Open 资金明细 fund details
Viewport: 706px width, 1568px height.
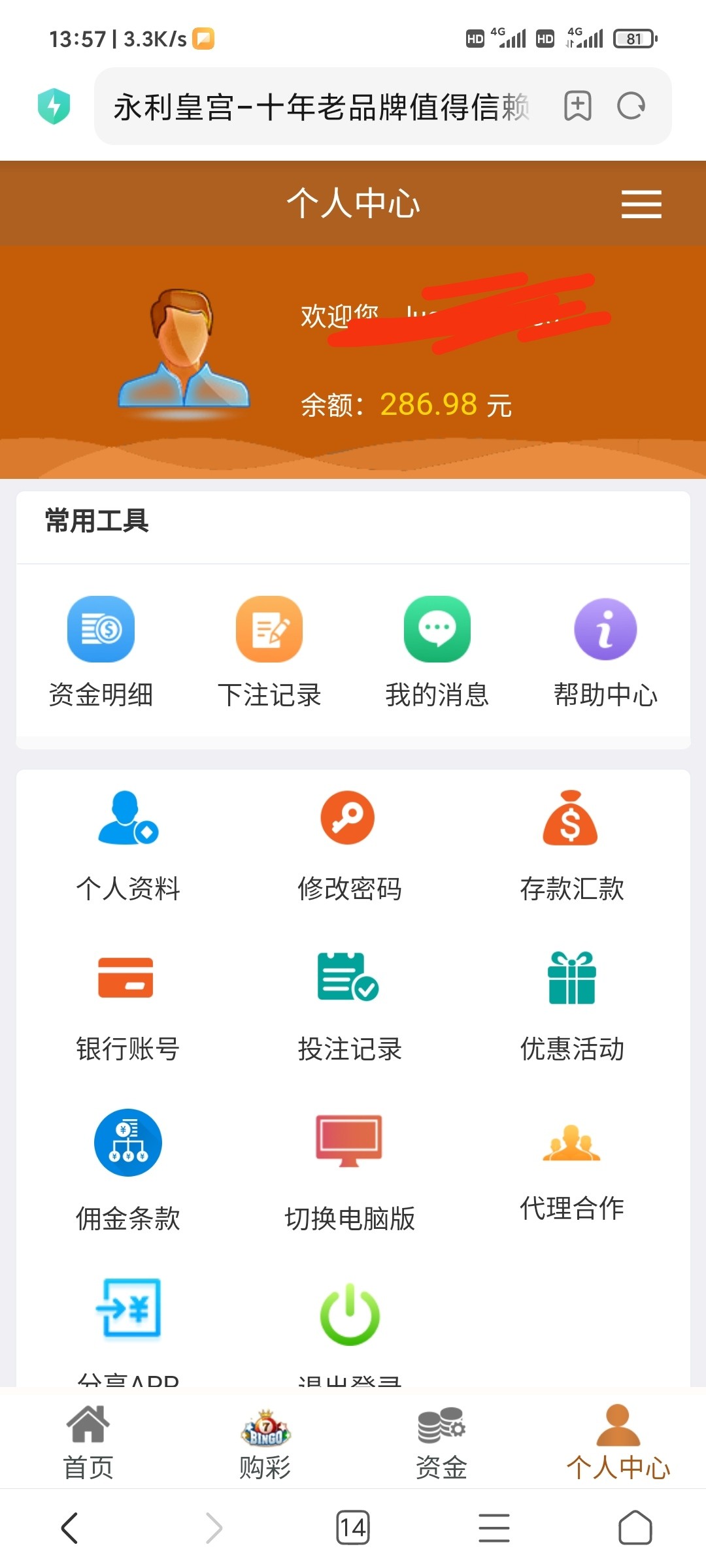point(101,651)
